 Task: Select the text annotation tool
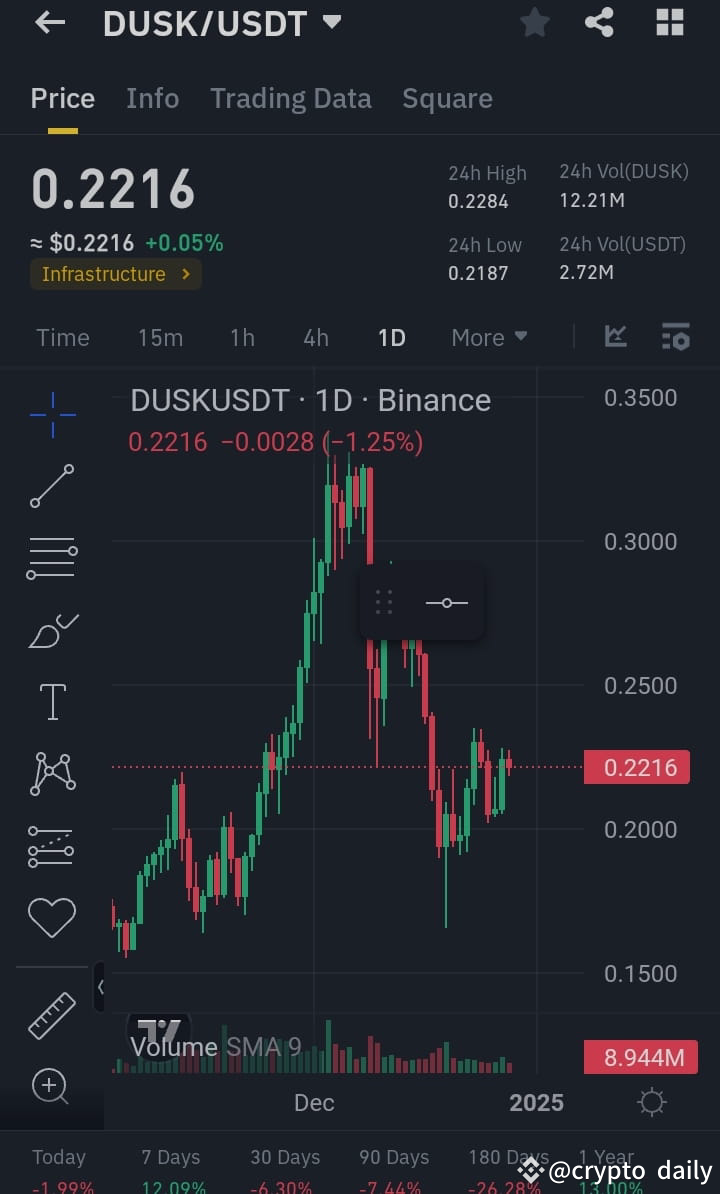tap(52, 701)
